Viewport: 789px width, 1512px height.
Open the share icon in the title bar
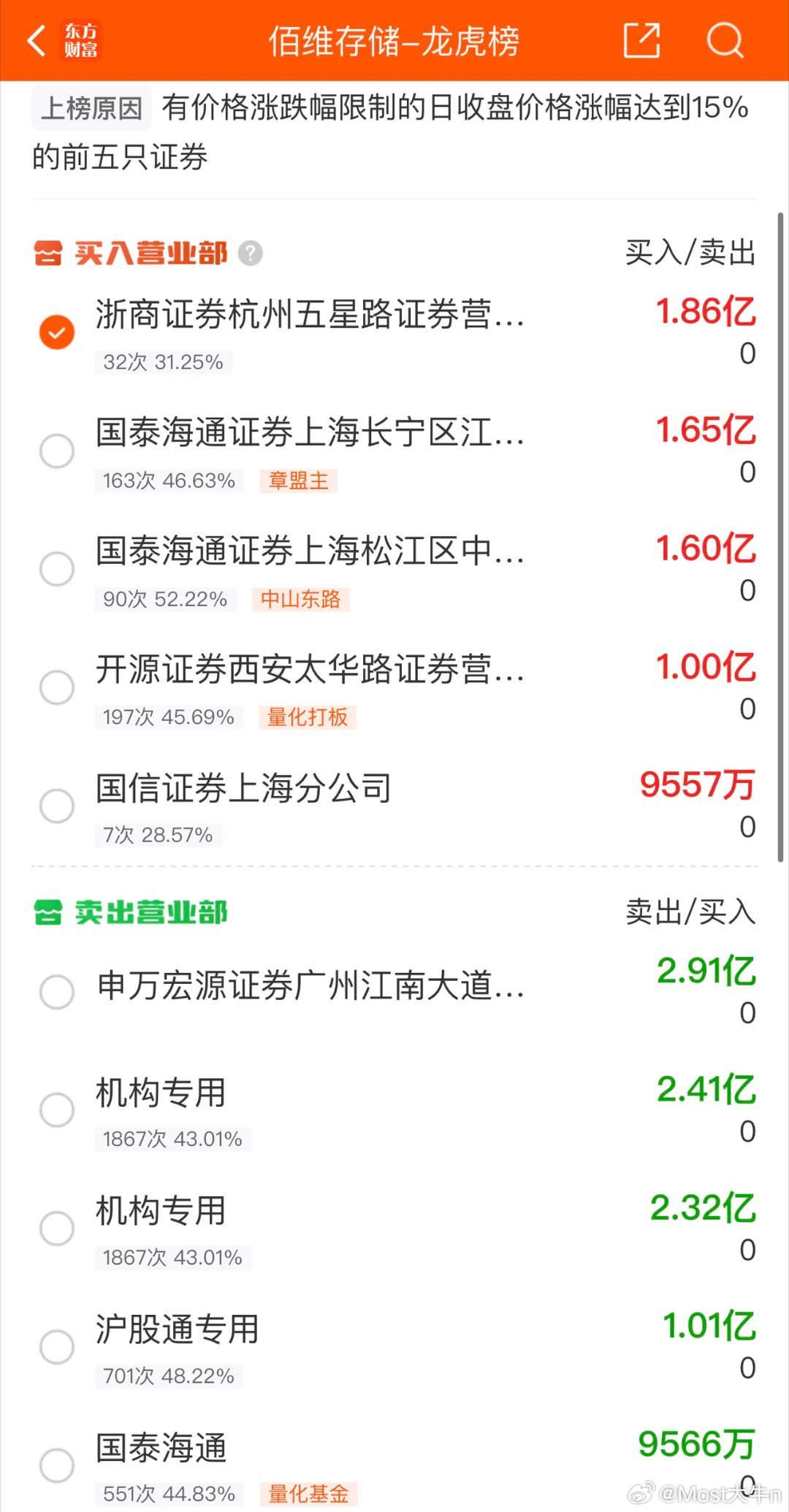tap(641, 42)
